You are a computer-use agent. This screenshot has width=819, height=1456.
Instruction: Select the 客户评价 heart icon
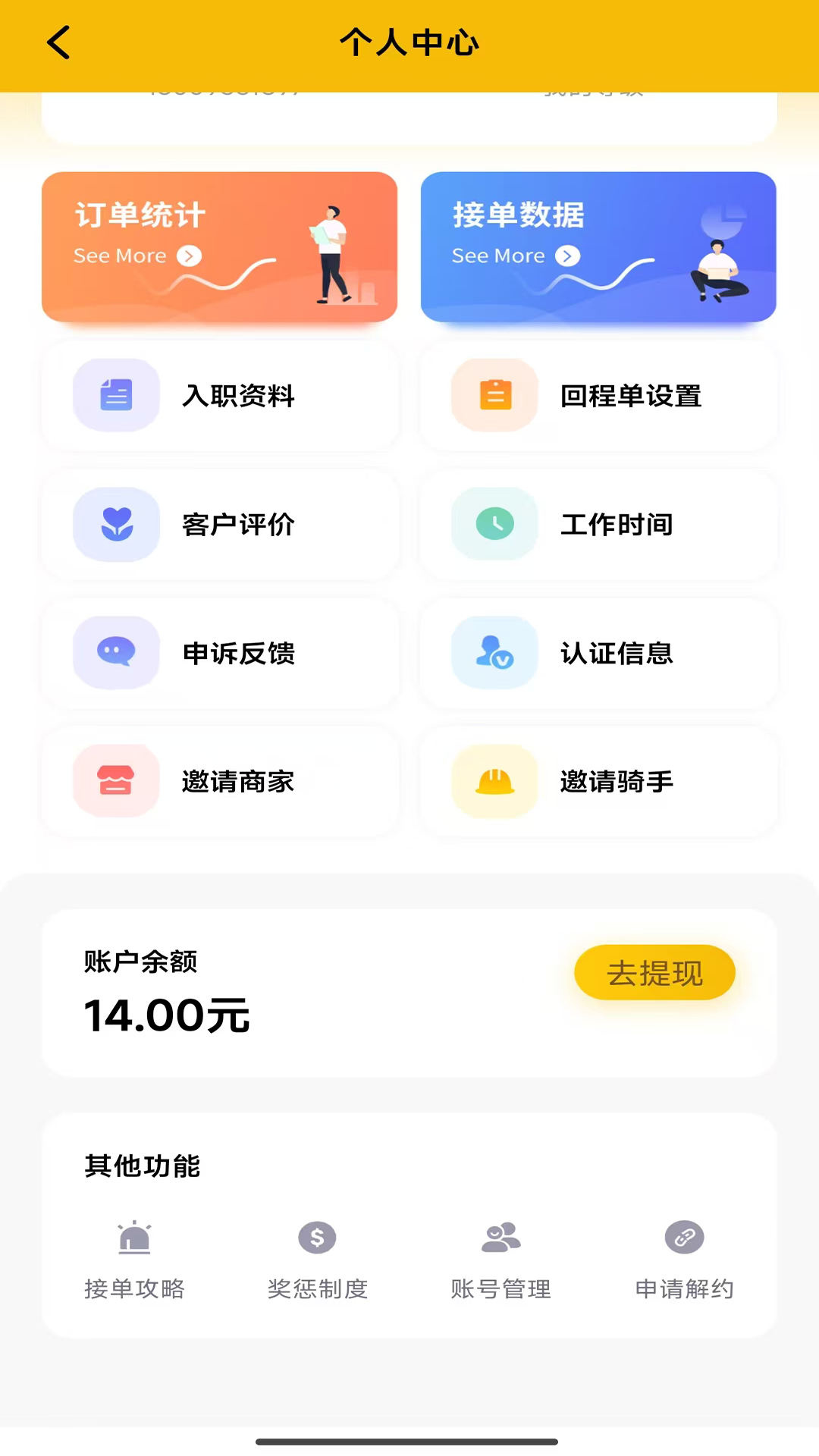coord(116,524)
